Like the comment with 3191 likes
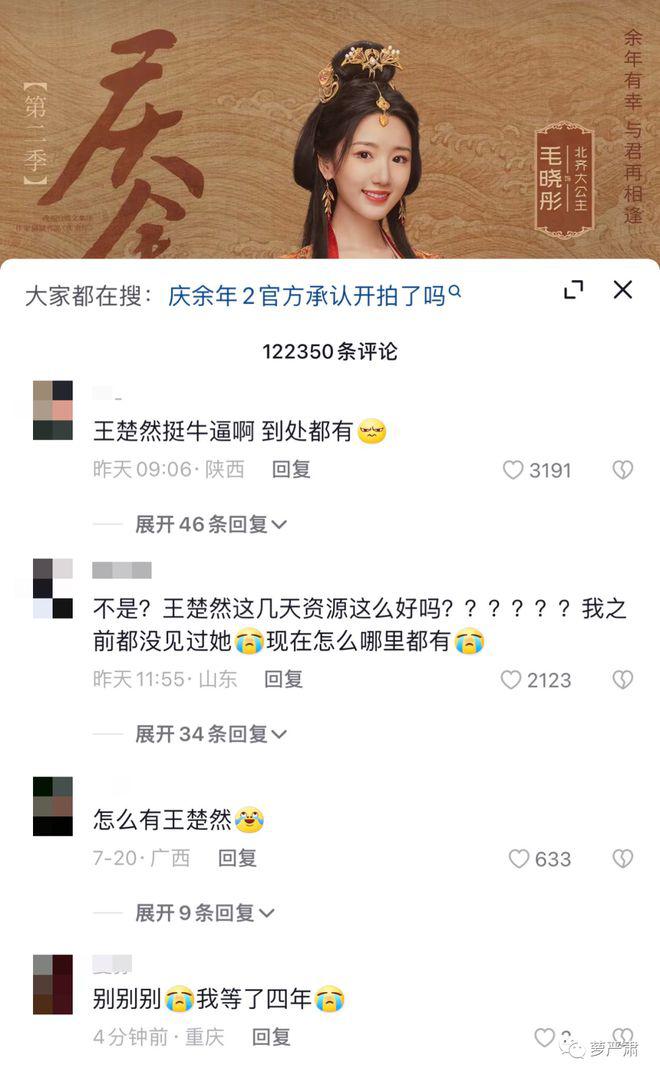660x1078 pixels. [x=513, y=470]
